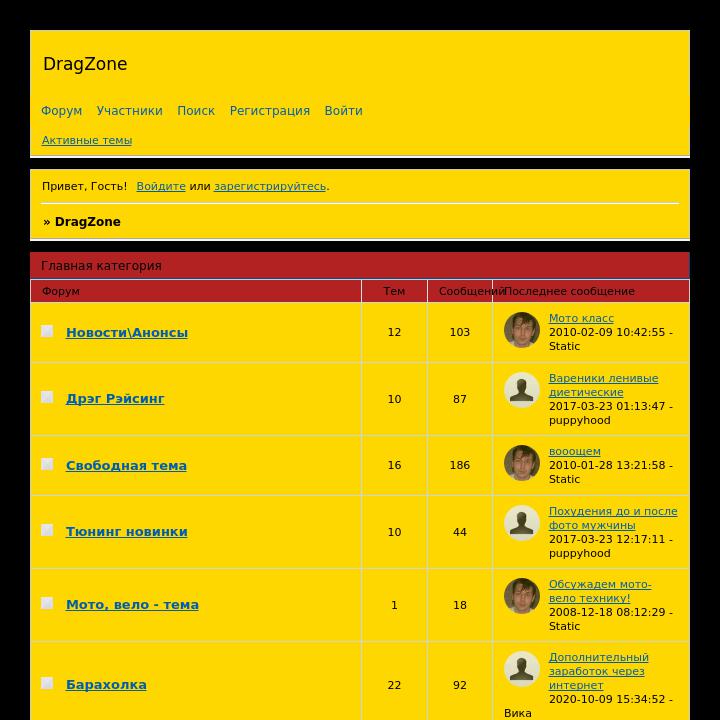Open the Мото, вело - тема forum
This screenshot has width=720, height=720.
click(x=132, y=605)
